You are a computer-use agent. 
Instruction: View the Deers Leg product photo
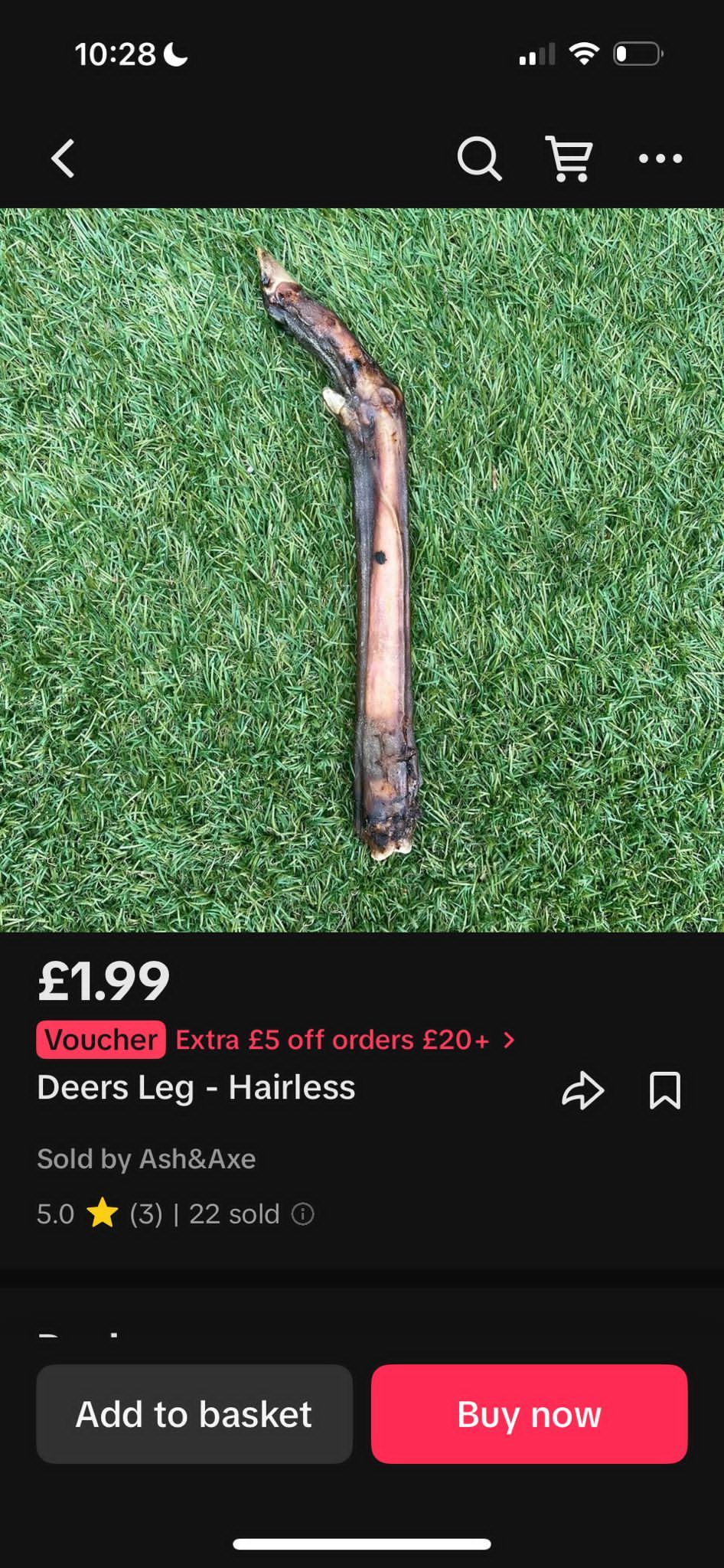point(362,570)
